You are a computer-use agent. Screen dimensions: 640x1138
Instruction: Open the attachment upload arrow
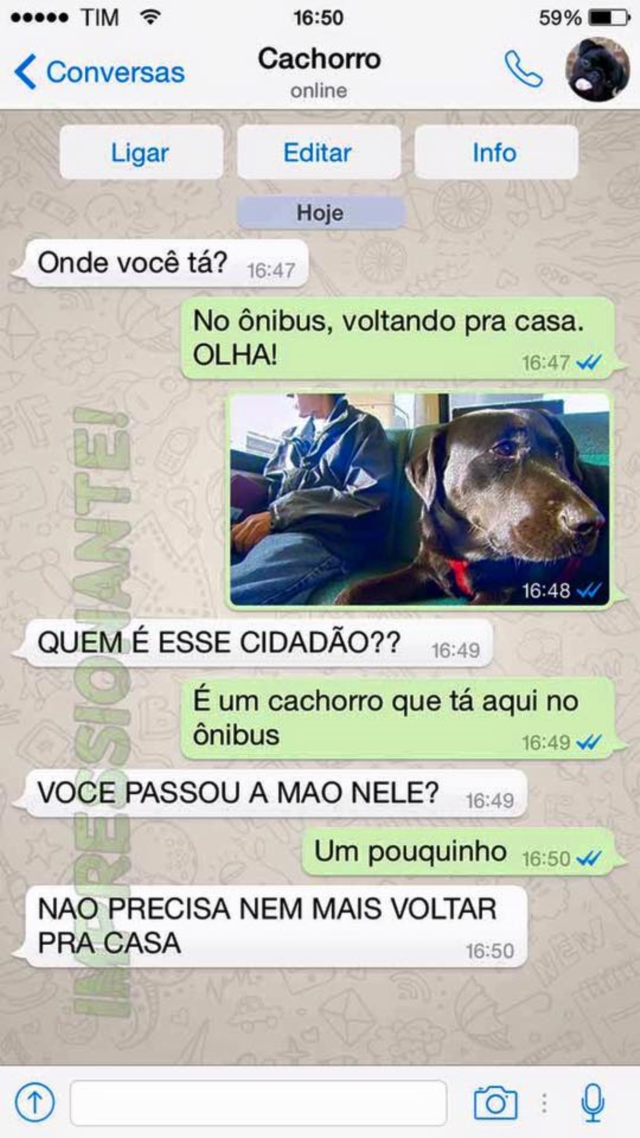click(x=36, y=1103)
